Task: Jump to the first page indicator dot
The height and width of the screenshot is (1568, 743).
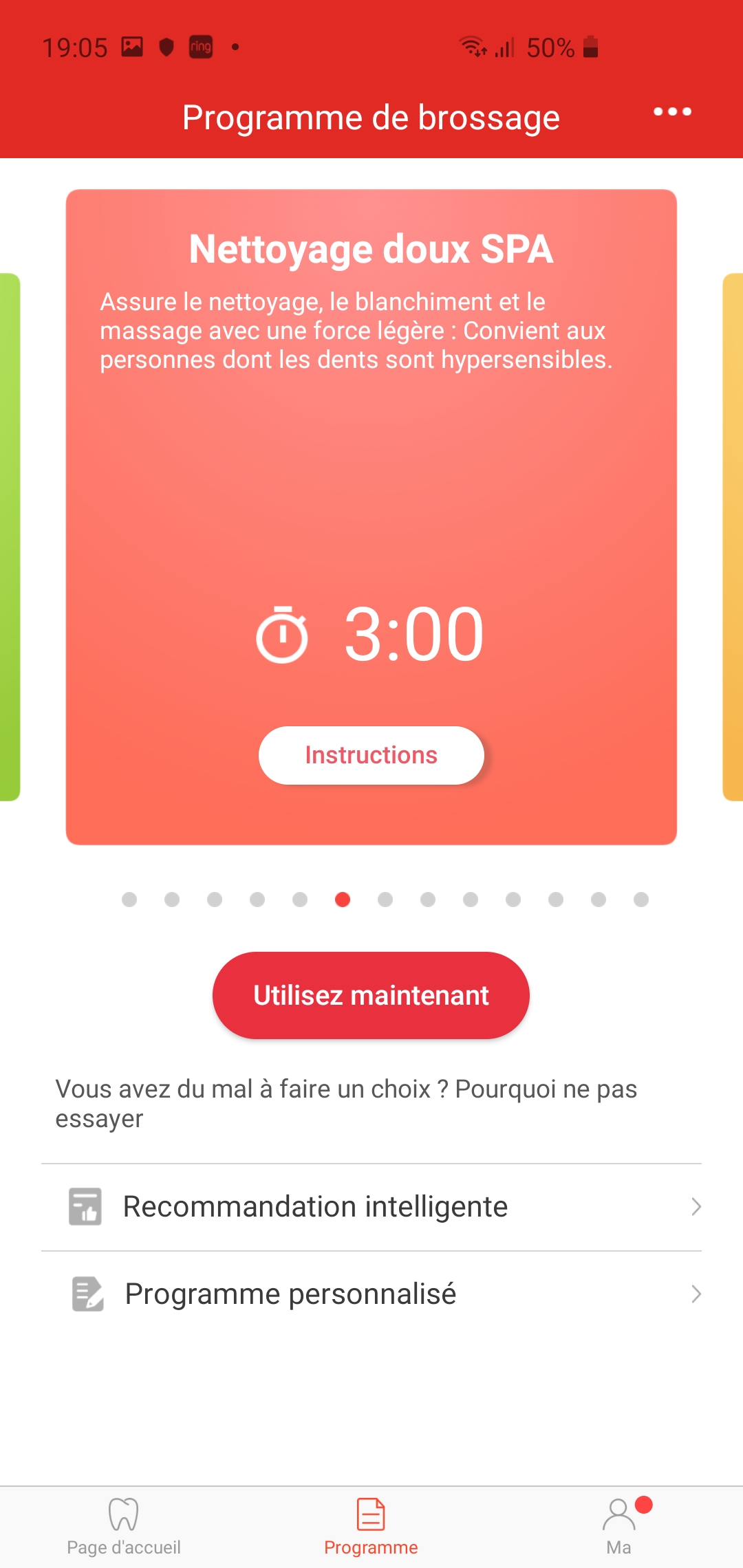Action: click(x=129, y=900)
